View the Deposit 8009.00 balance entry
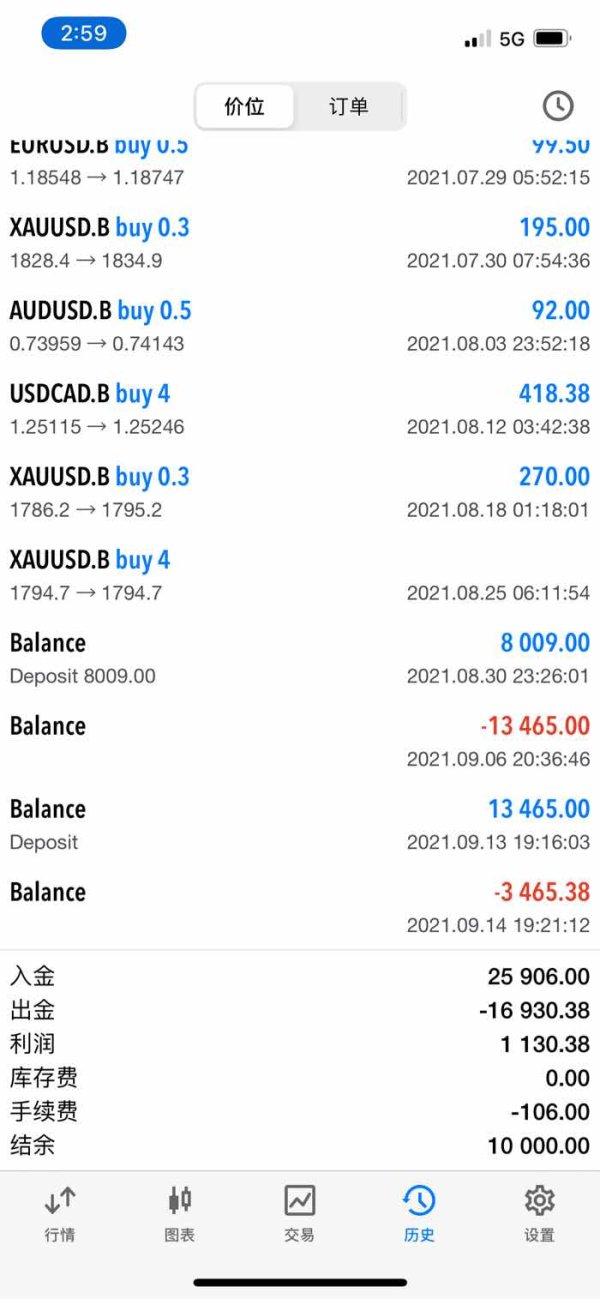The width and height of the screenshot is (600, 1299). click(x=300, y=658)
